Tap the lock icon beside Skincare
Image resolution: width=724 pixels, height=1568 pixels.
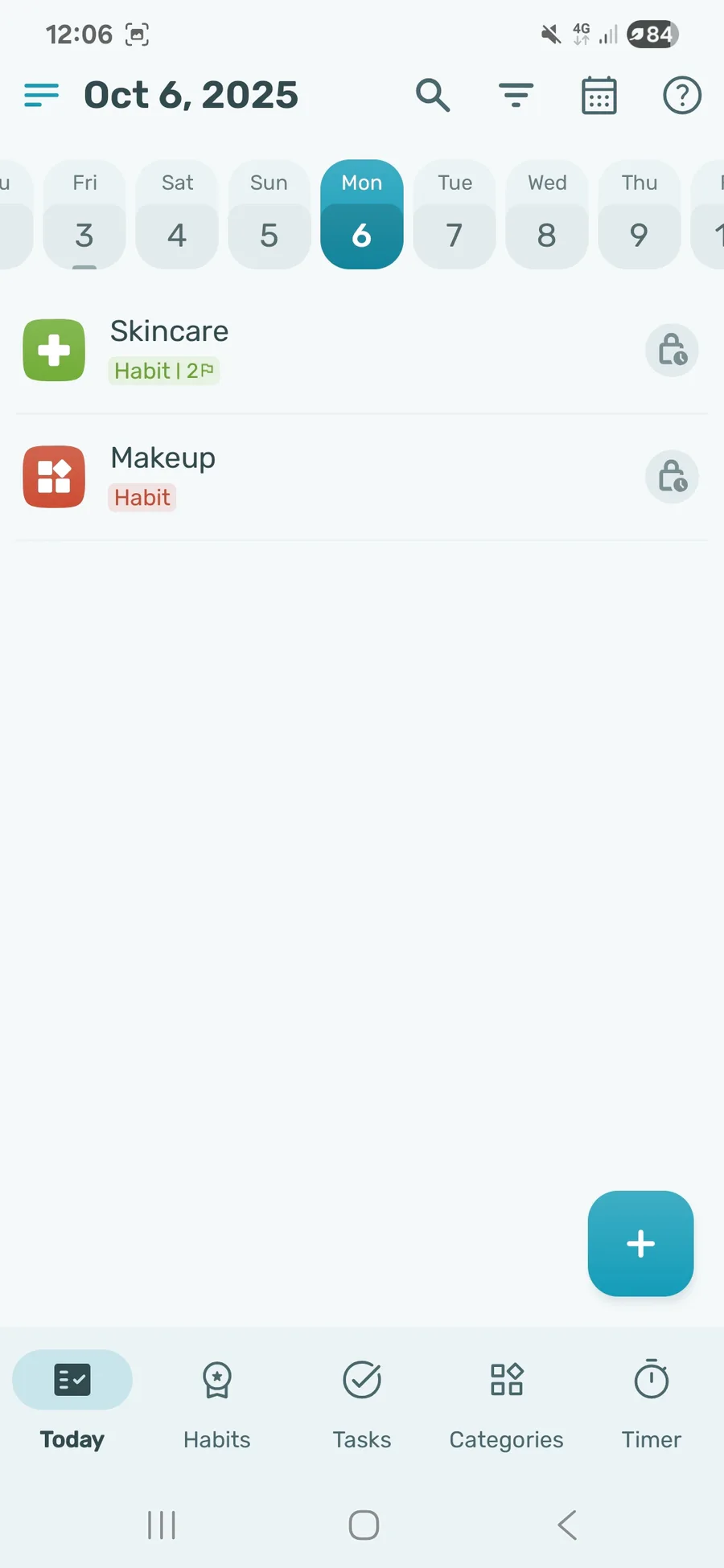[x=672, y=351]
